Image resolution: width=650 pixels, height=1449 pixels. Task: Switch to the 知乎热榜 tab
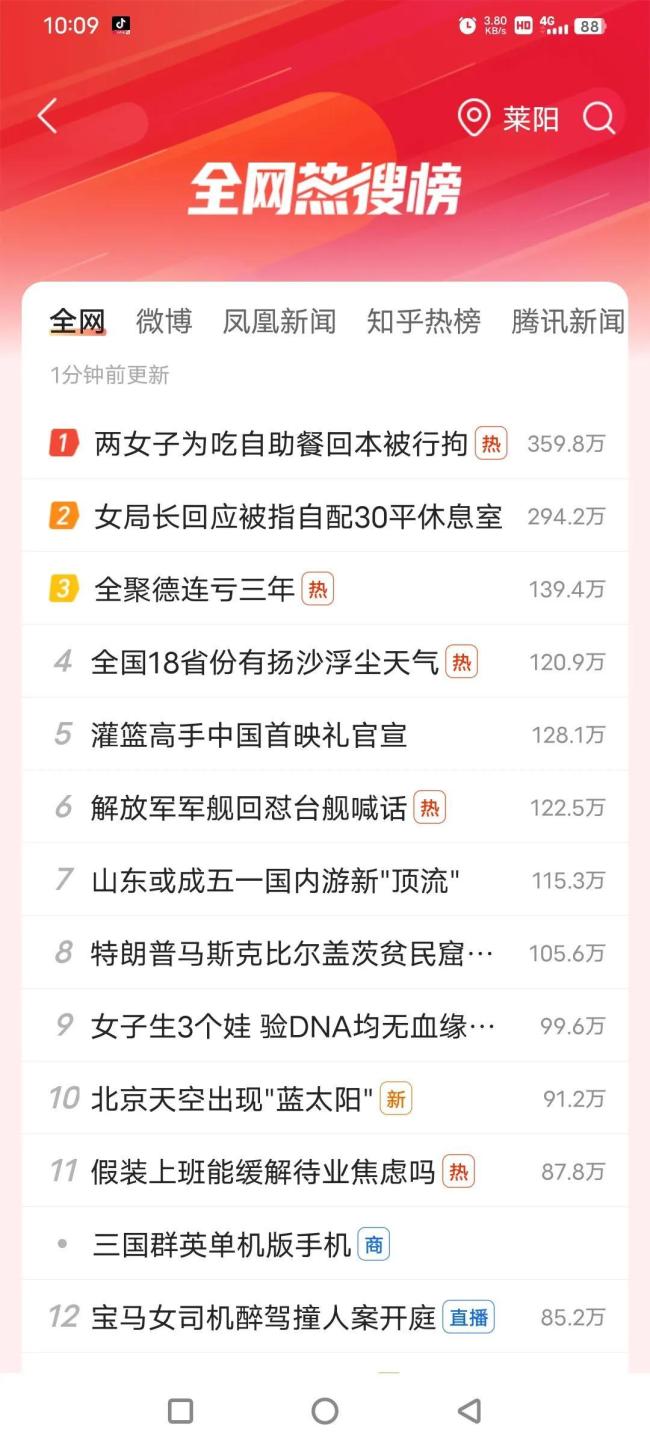(x=423, y=321)
